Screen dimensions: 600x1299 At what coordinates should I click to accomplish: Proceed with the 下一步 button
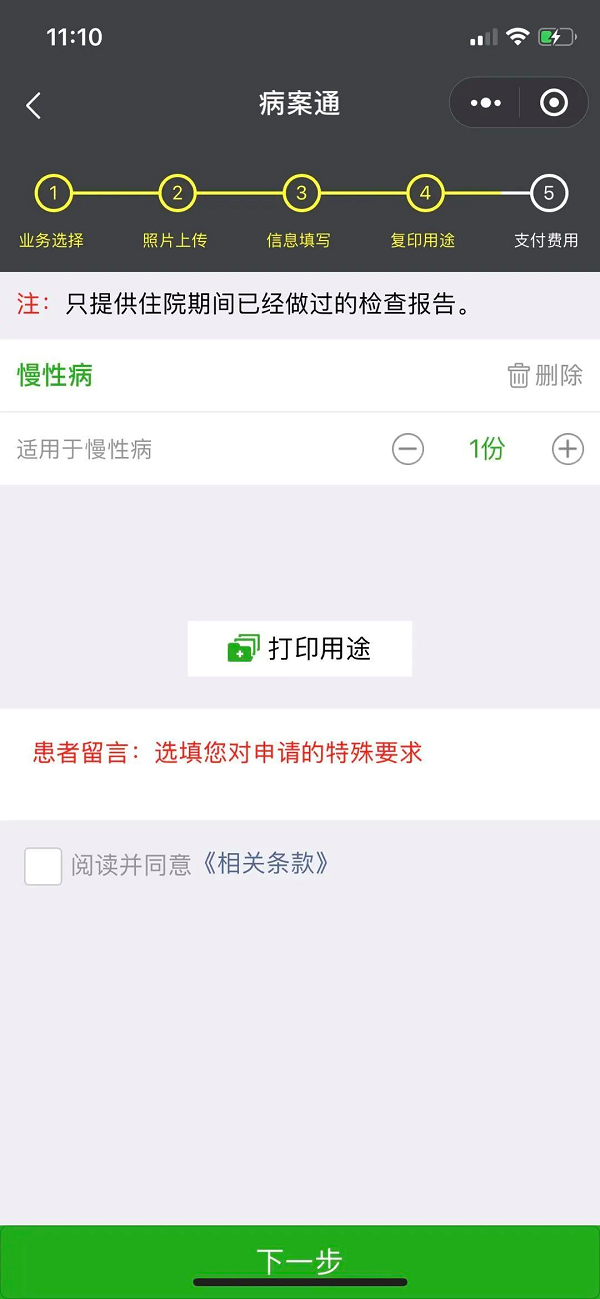300,1260
